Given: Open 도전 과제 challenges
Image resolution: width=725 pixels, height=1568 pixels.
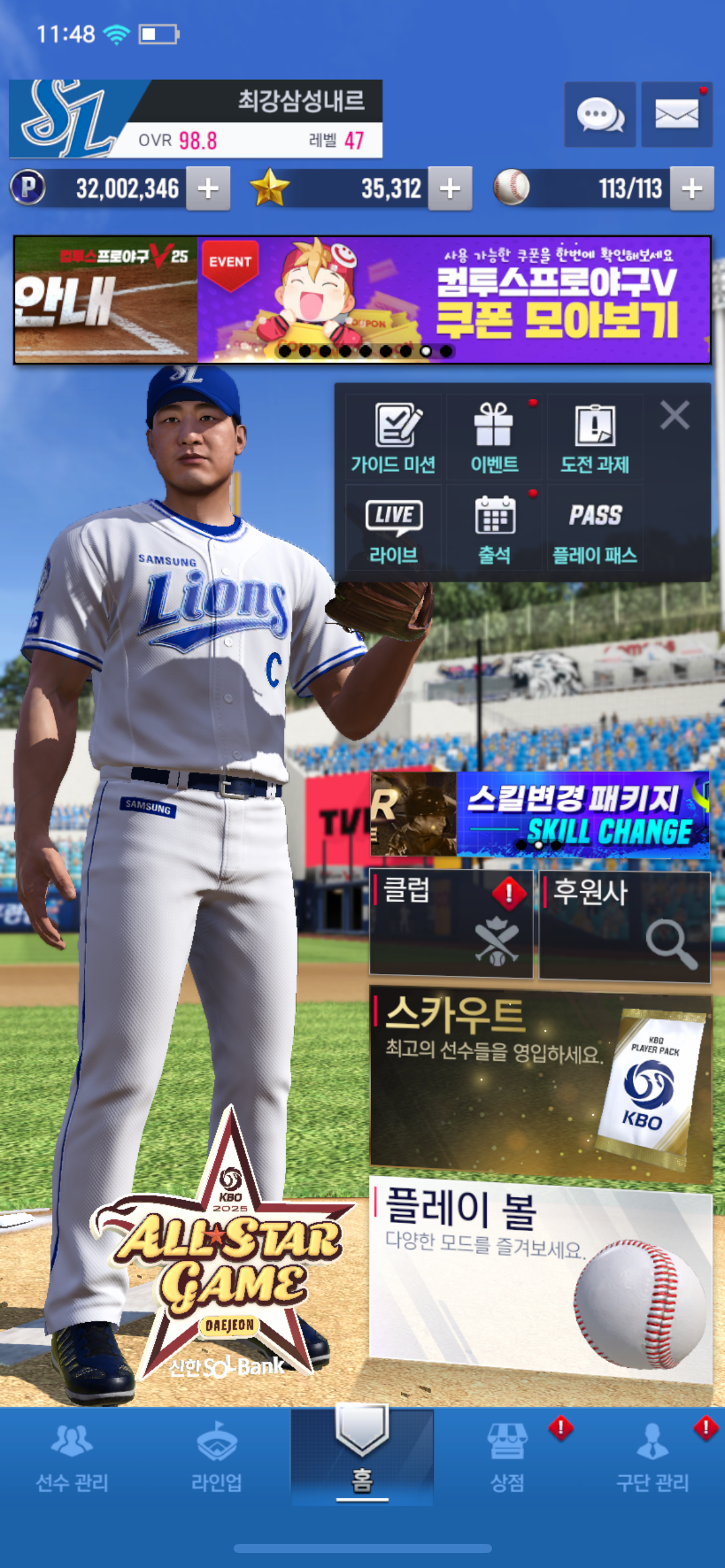Looking at the screenshot, I should [x=594, y=438].
